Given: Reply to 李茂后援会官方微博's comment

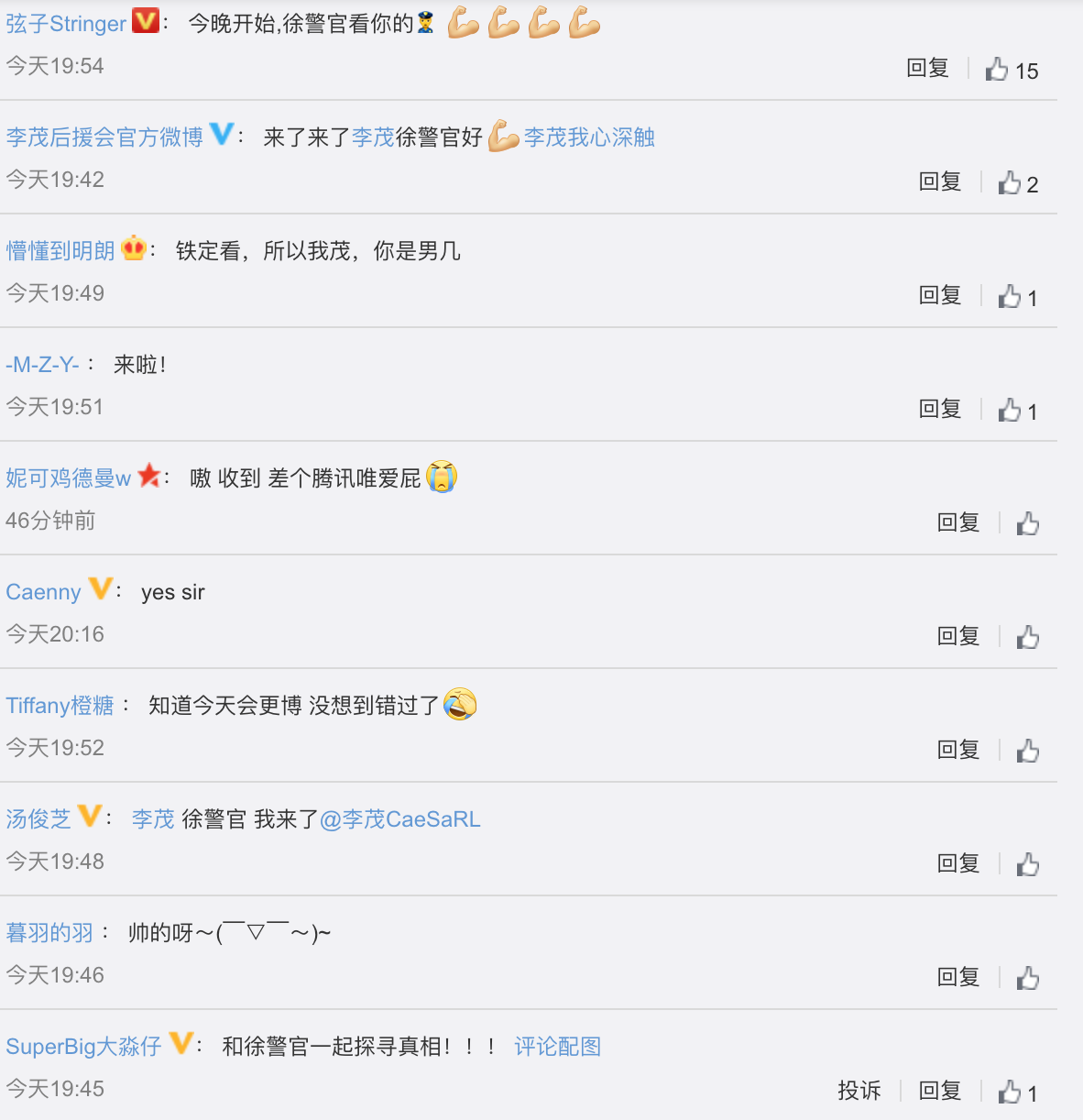Looking at the screenshot, I should [940, 181].
